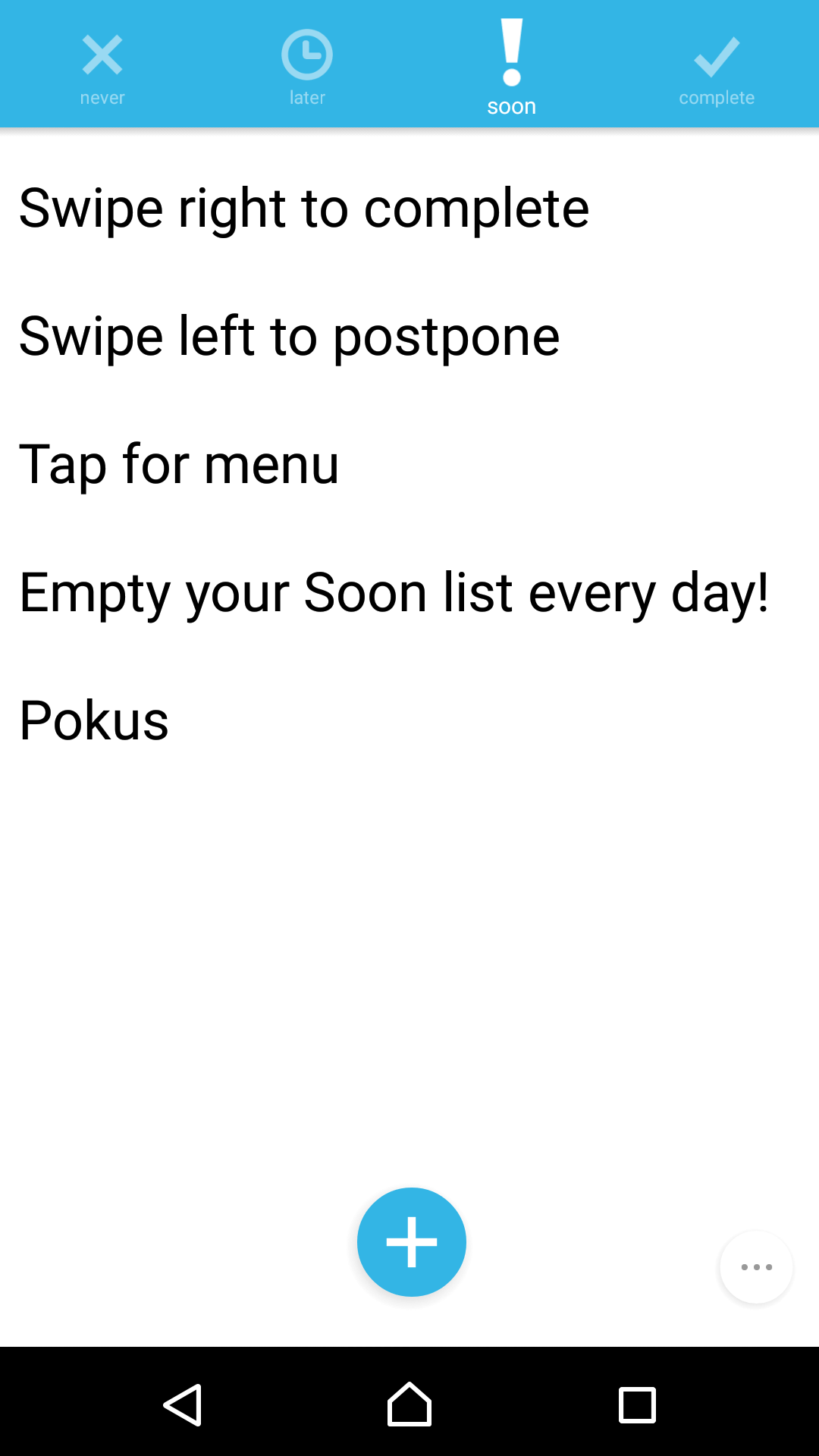The width and height of the screenshot is (819, 1456).
Task: Open the Pokus task menu
Action: [409, 720]
